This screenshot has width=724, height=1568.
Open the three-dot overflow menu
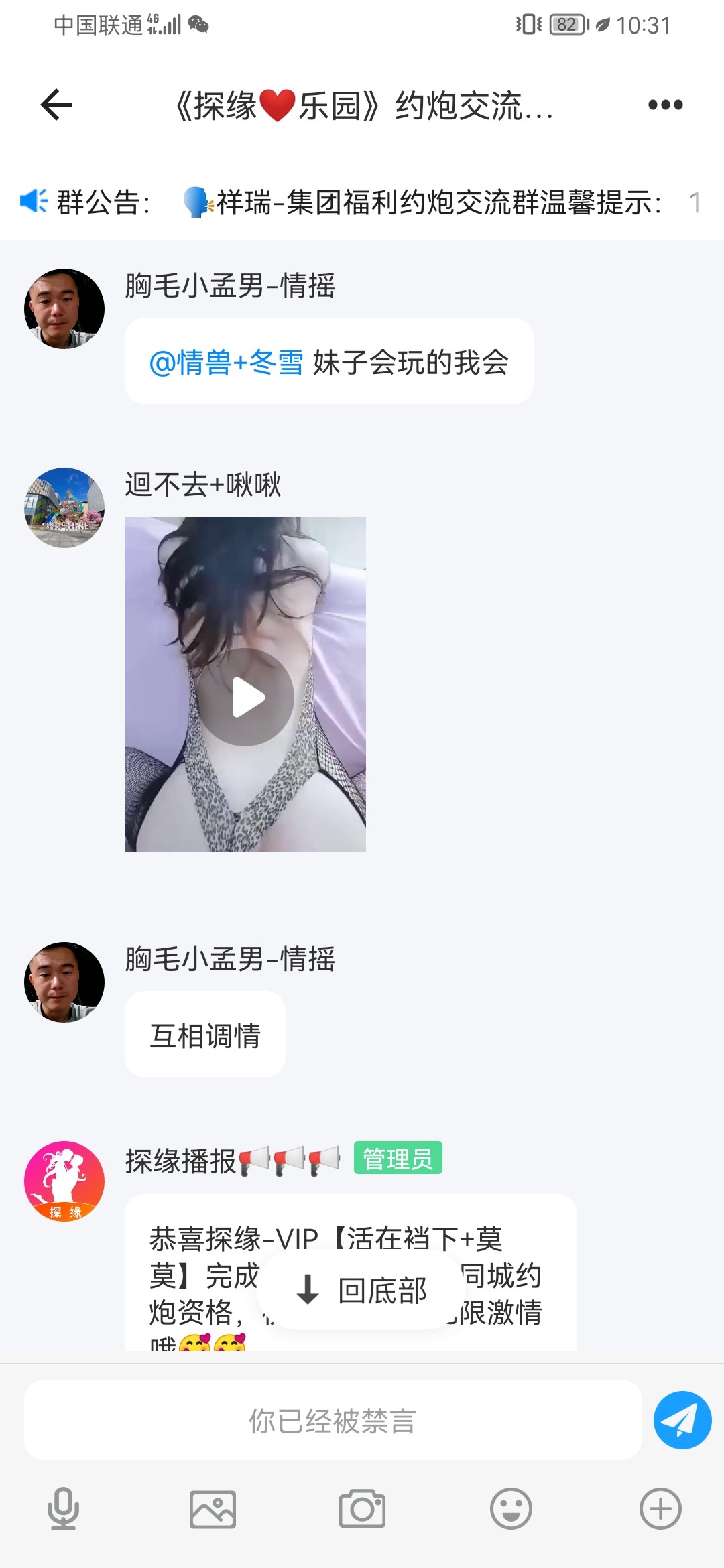665,105
